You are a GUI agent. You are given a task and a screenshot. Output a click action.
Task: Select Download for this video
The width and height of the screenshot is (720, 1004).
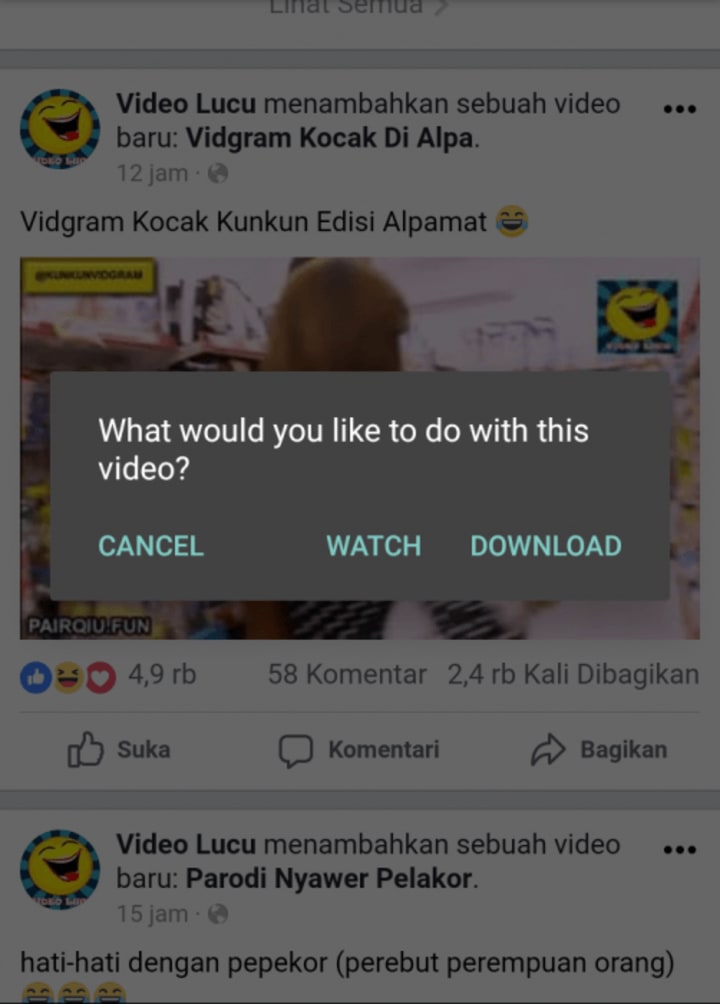click(x=546, y=546)
